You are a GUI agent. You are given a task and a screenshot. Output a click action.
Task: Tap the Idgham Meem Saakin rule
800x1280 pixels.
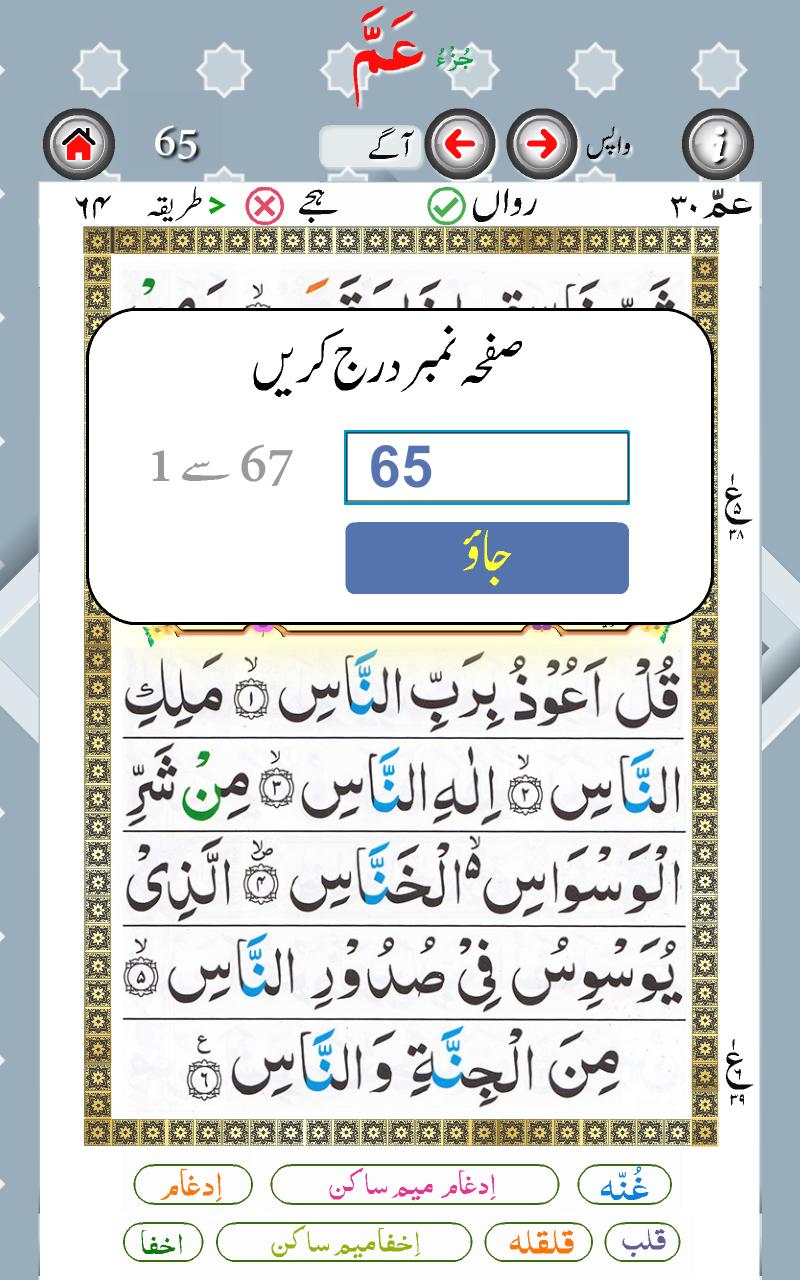[x=414, y=1186]
